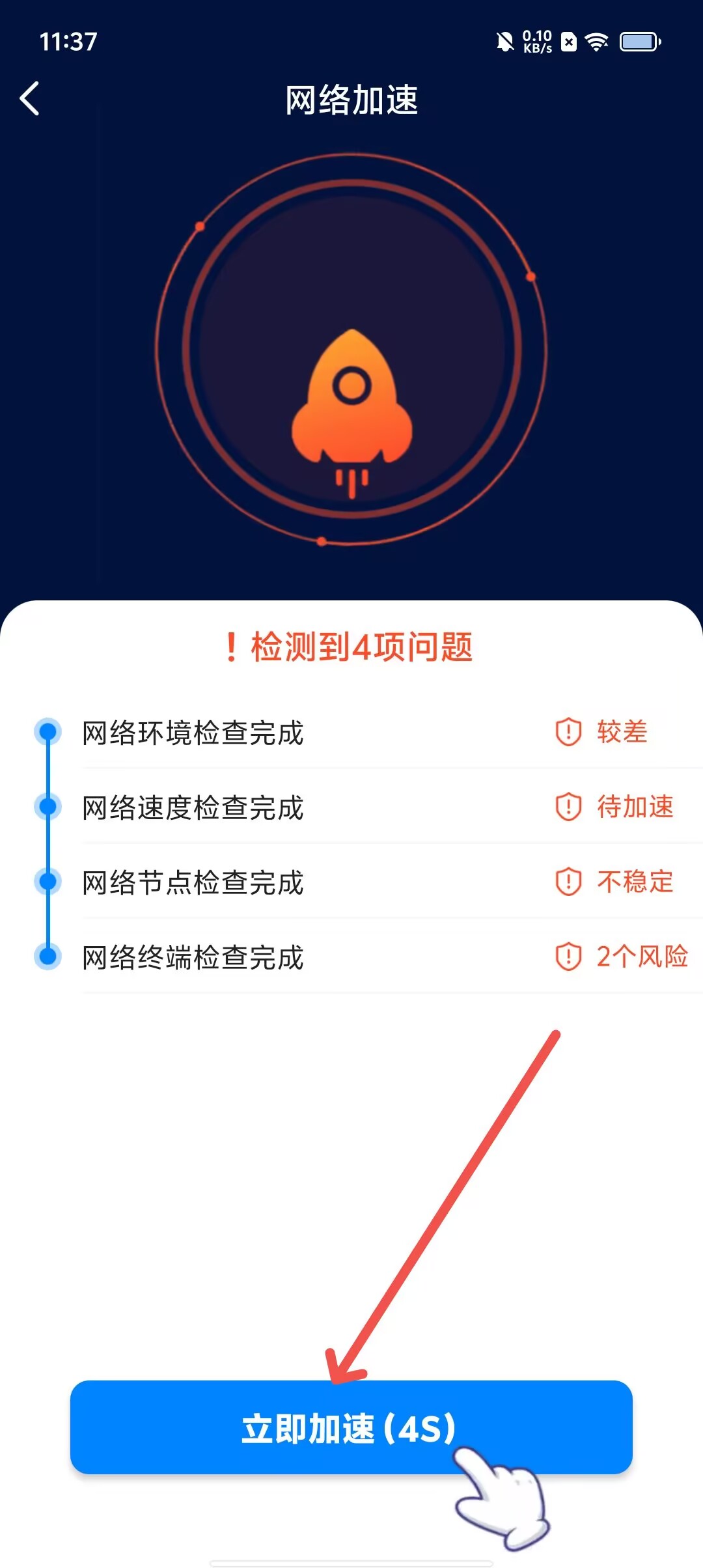Go back using the top-left arrow
Screen dimensions: 703x1568
click(30, 99)
